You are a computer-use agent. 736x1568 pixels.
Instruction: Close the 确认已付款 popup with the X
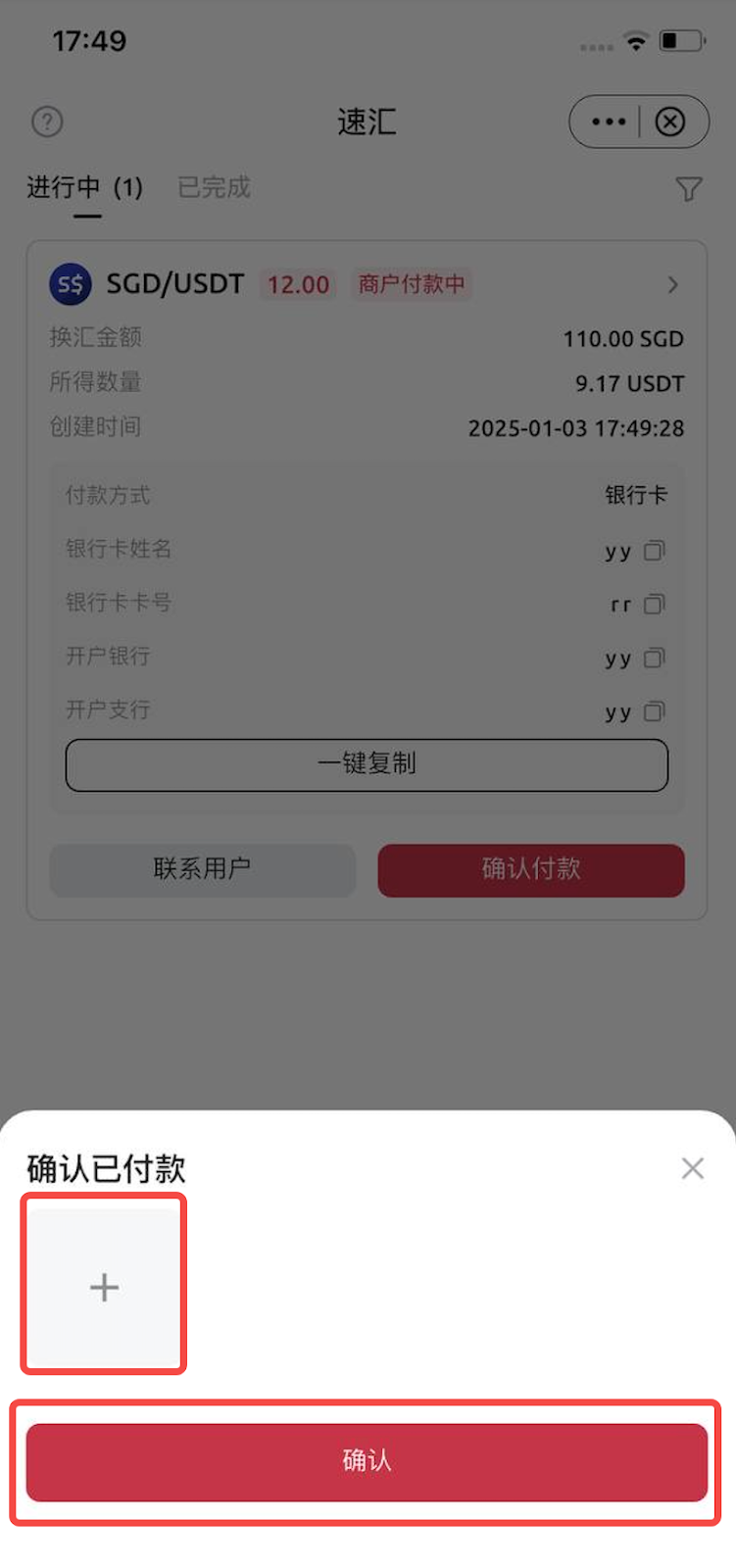click(x=692, y=1167)
